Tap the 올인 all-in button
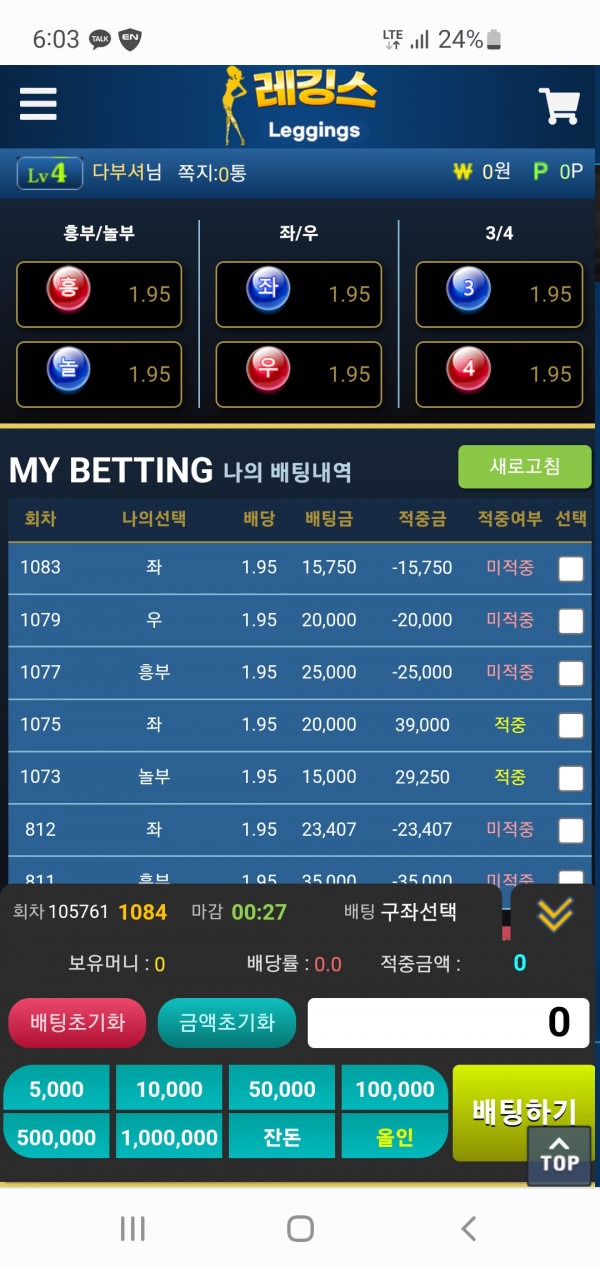Viewport: 600px width, 1267px height. coord(395,1137)
